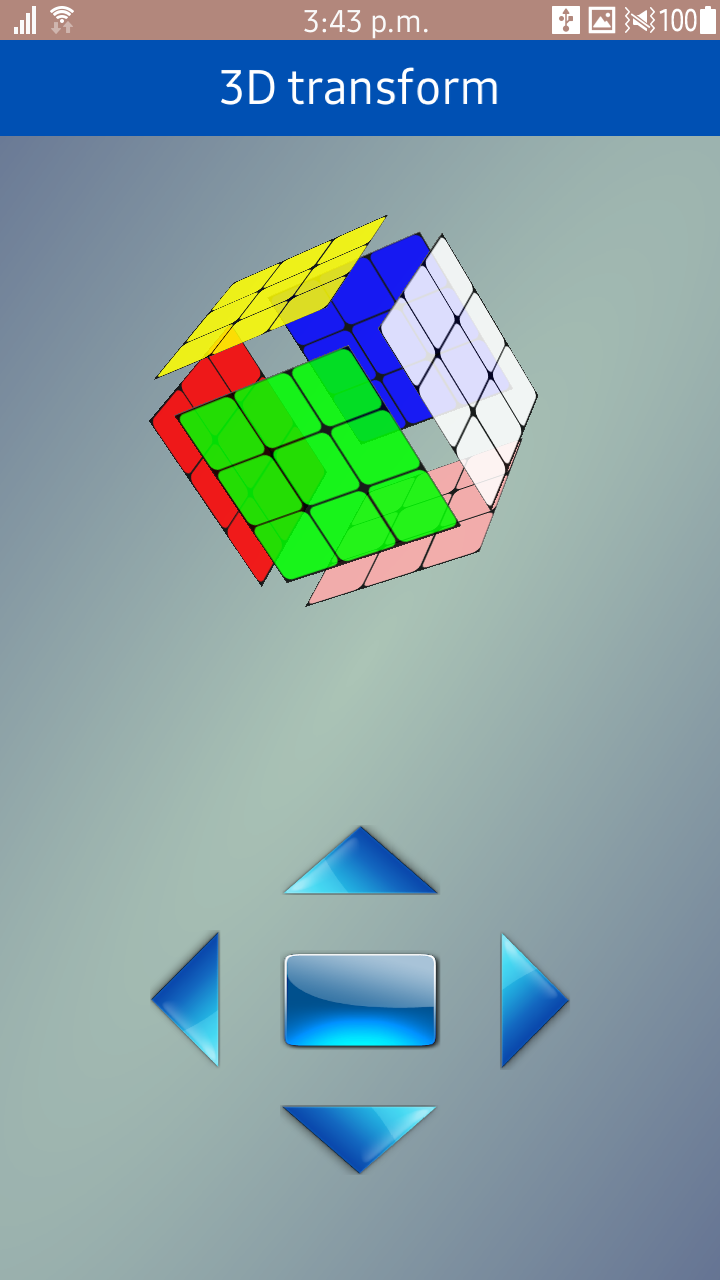Tap the down arrow button
Screen dimensions: 720x1280
click(x=359, y=1132)
